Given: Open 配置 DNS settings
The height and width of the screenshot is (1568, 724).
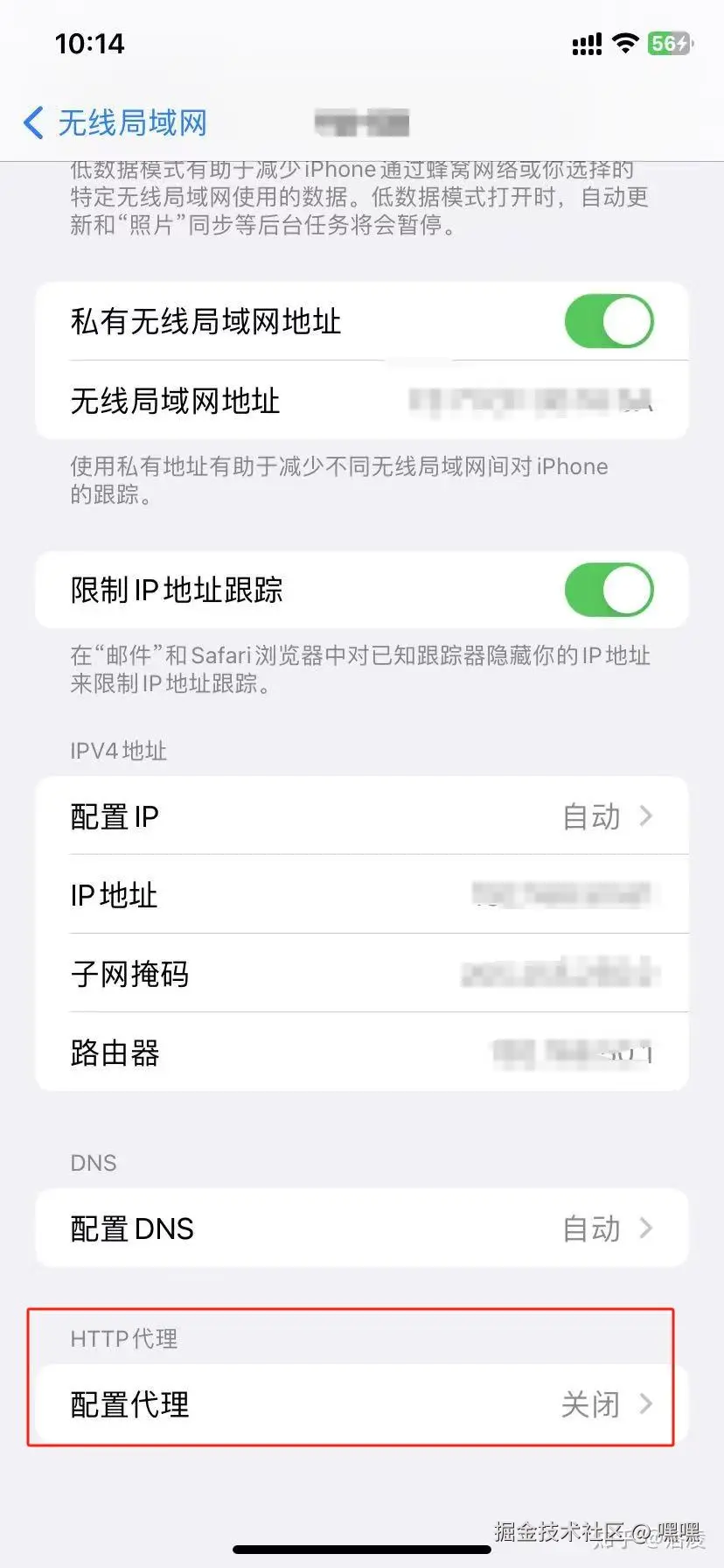Looking at the screenshot, I should (362, 1228).
